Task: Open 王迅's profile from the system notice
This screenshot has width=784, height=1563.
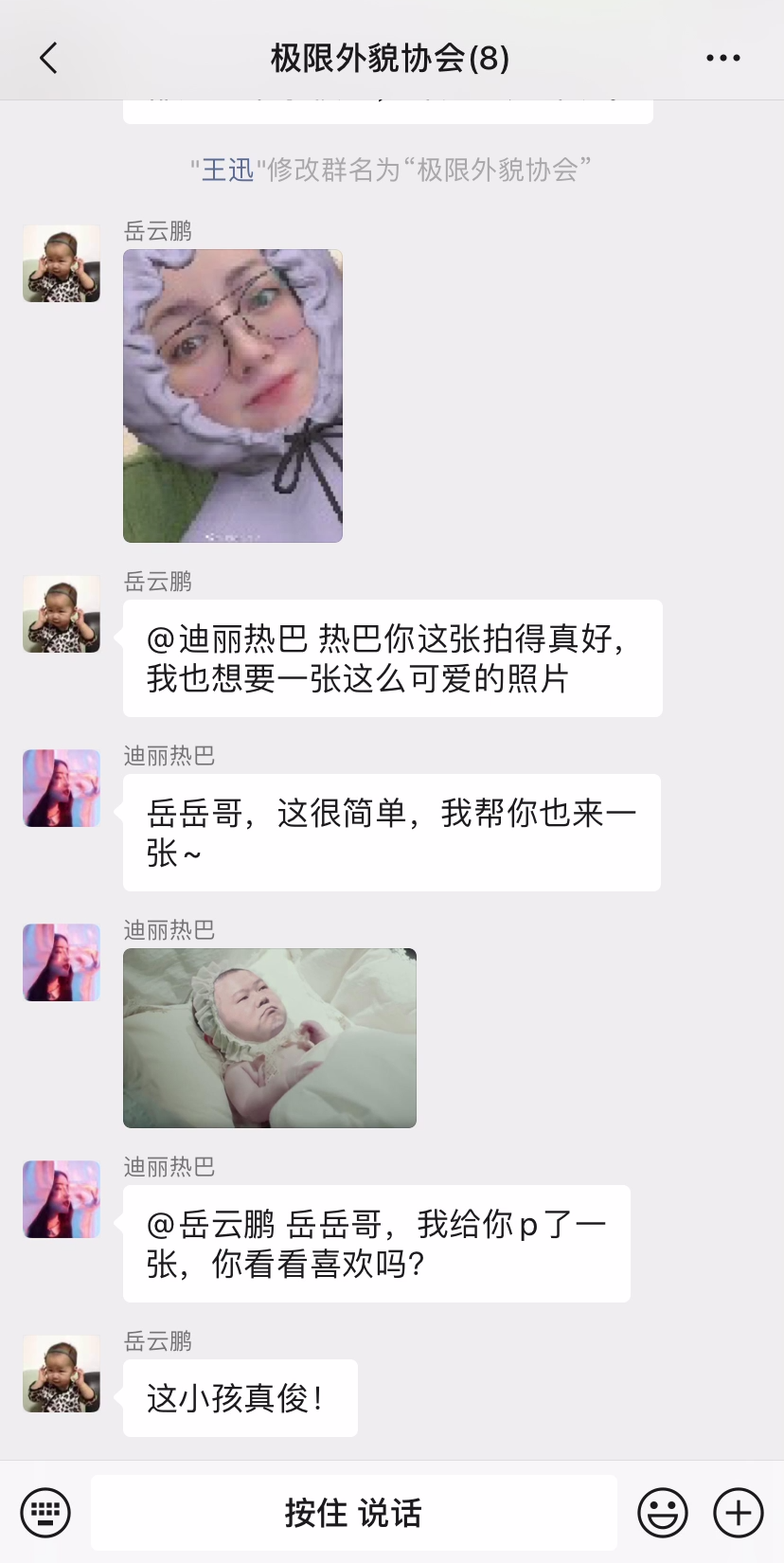Action: click(x=227, y=171)
